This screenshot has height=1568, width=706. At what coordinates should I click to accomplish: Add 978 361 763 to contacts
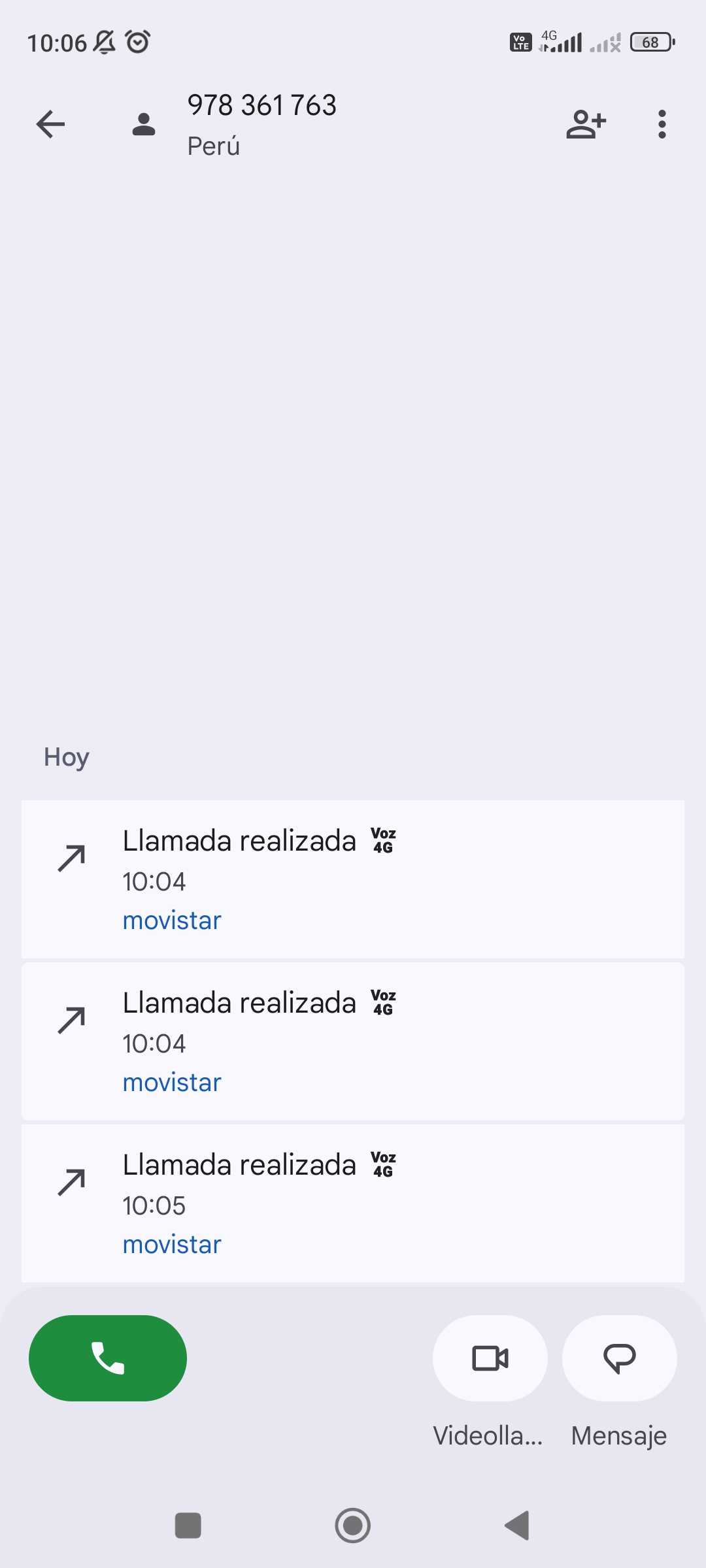pyautogui.click(x=586, y=124)
